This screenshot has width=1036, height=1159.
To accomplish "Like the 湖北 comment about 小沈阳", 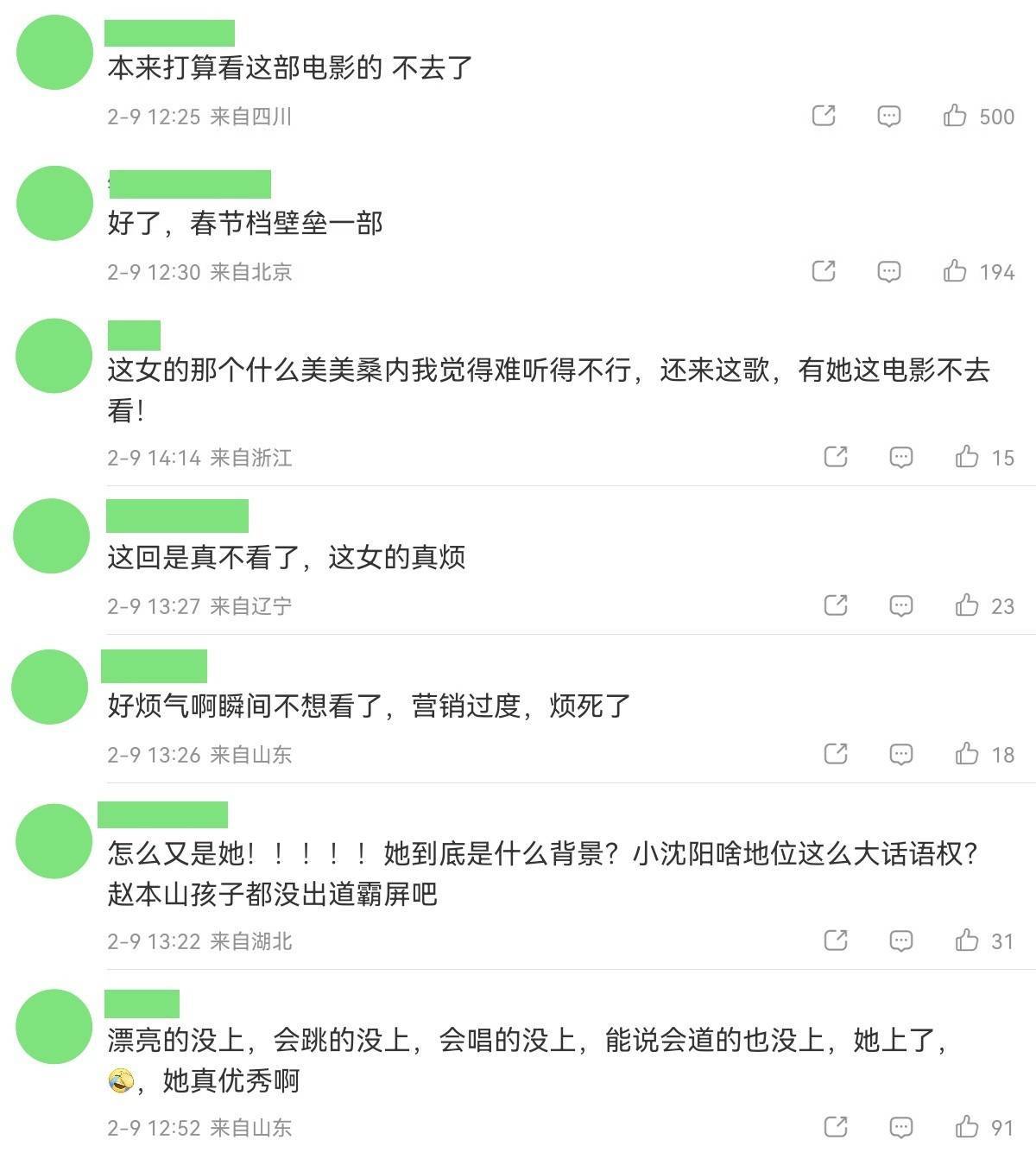I will 966,940.
